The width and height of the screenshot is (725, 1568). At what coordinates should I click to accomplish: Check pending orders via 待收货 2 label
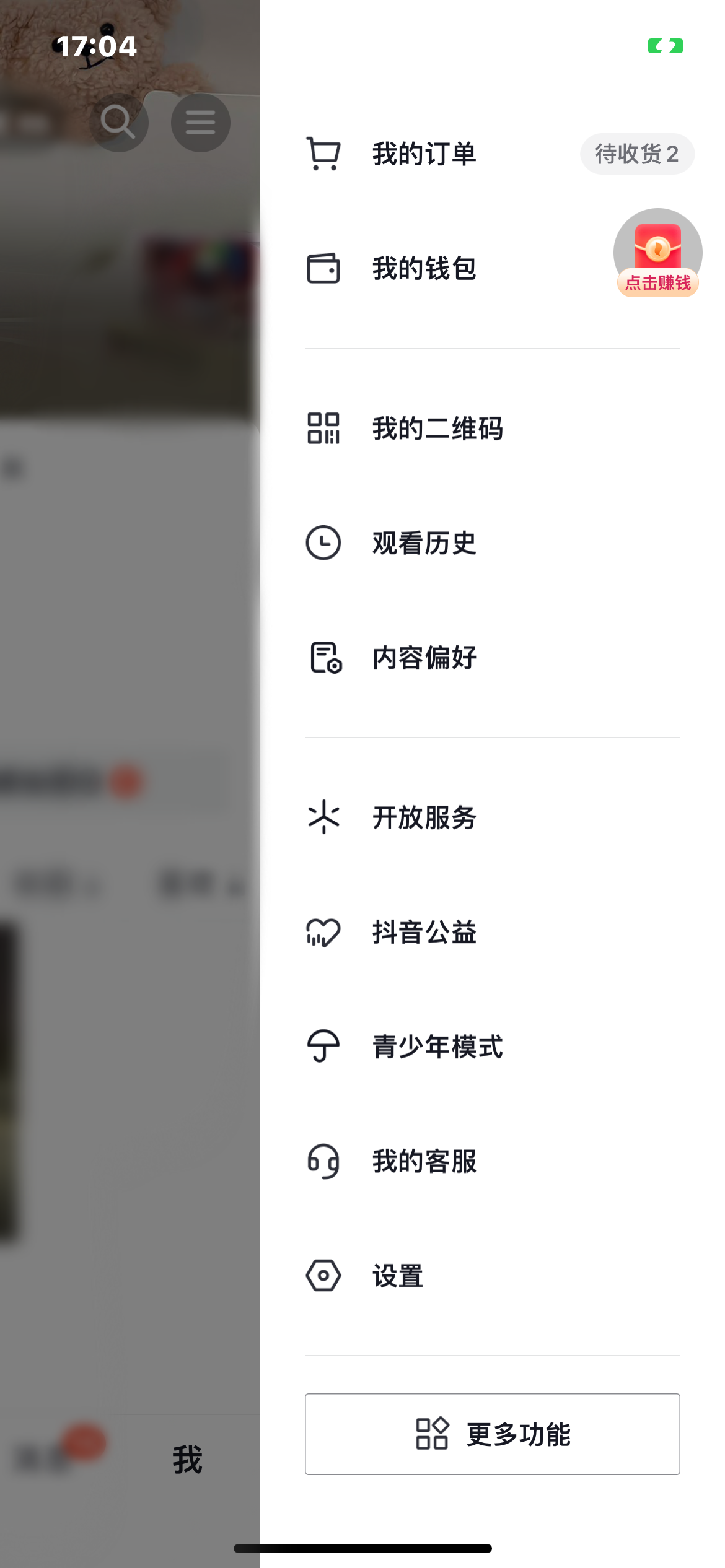click(x=637, y=154)
